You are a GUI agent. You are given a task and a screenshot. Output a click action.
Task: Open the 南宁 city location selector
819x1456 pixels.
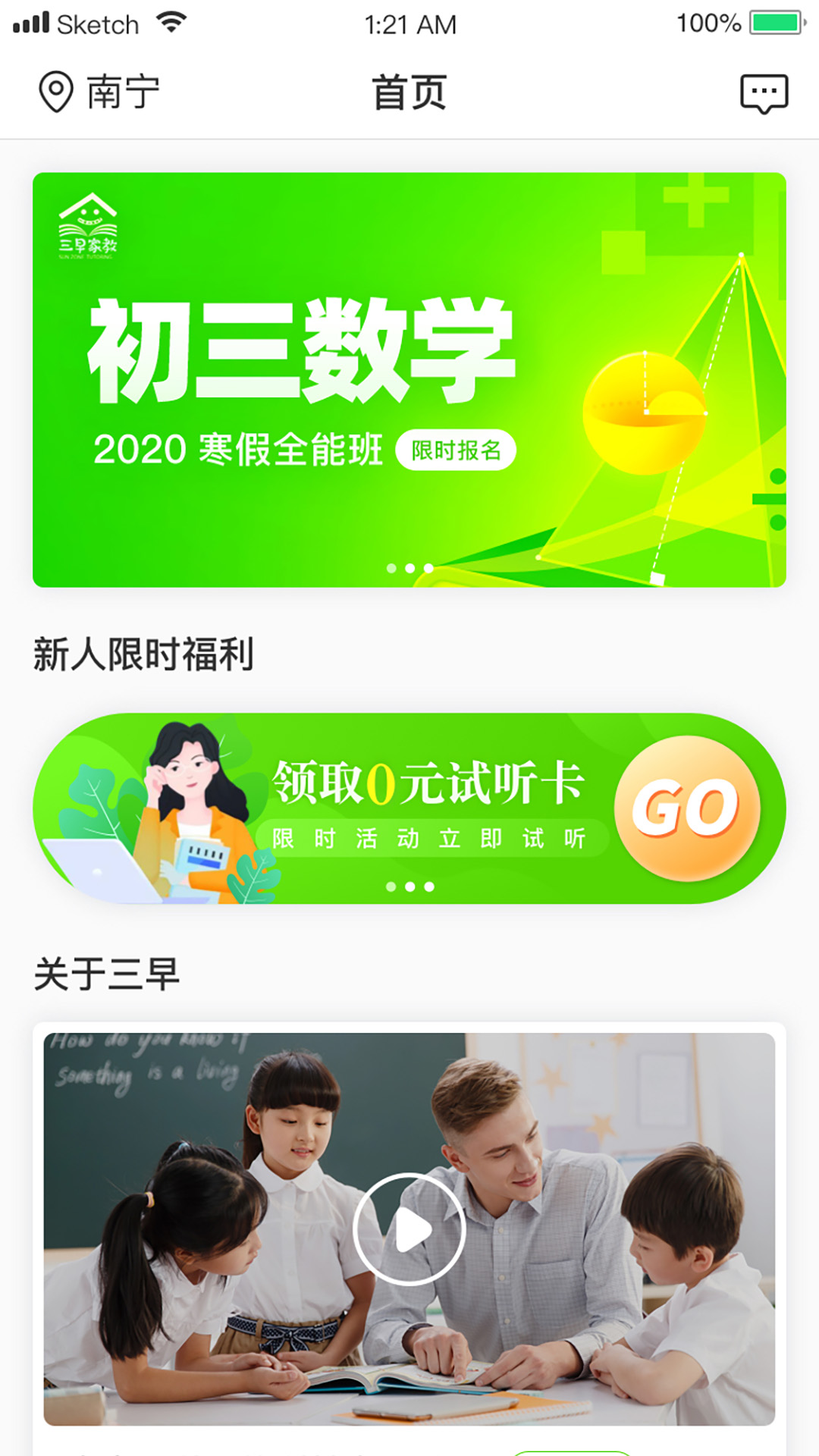[99, 93]
